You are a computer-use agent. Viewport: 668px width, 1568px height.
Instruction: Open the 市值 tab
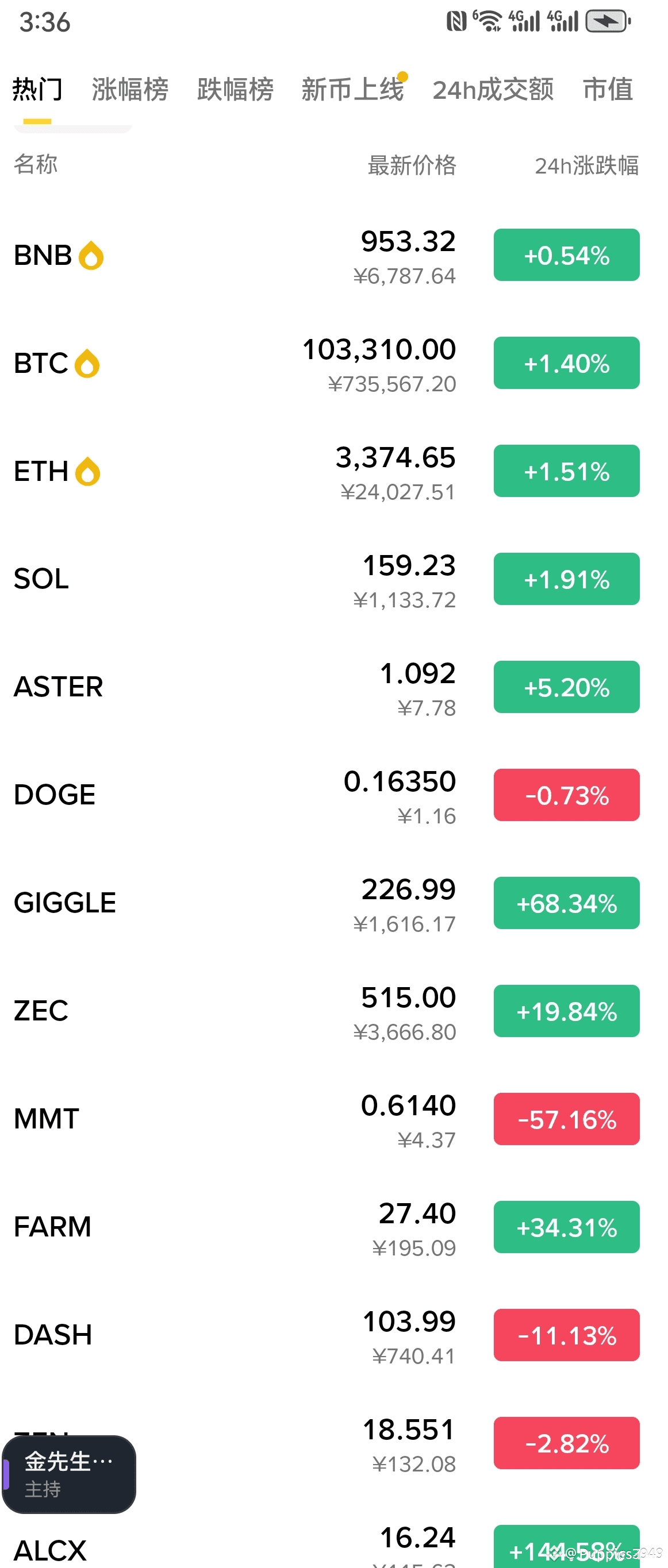[x=608, y=90]
